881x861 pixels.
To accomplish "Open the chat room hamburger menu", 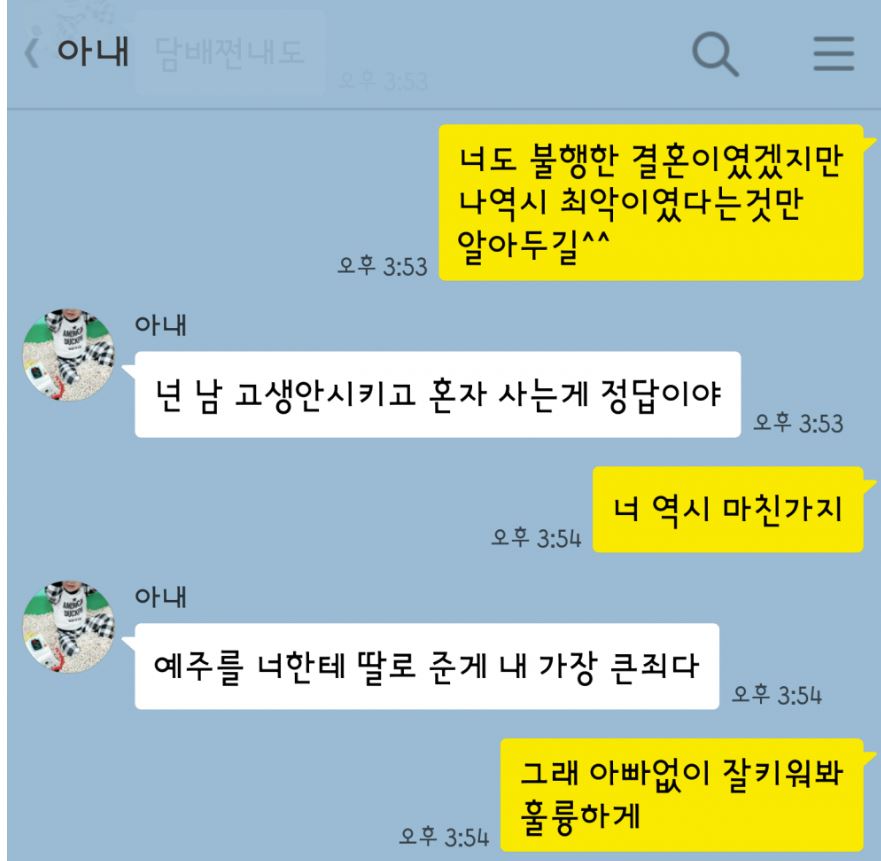I will (833, 54).
